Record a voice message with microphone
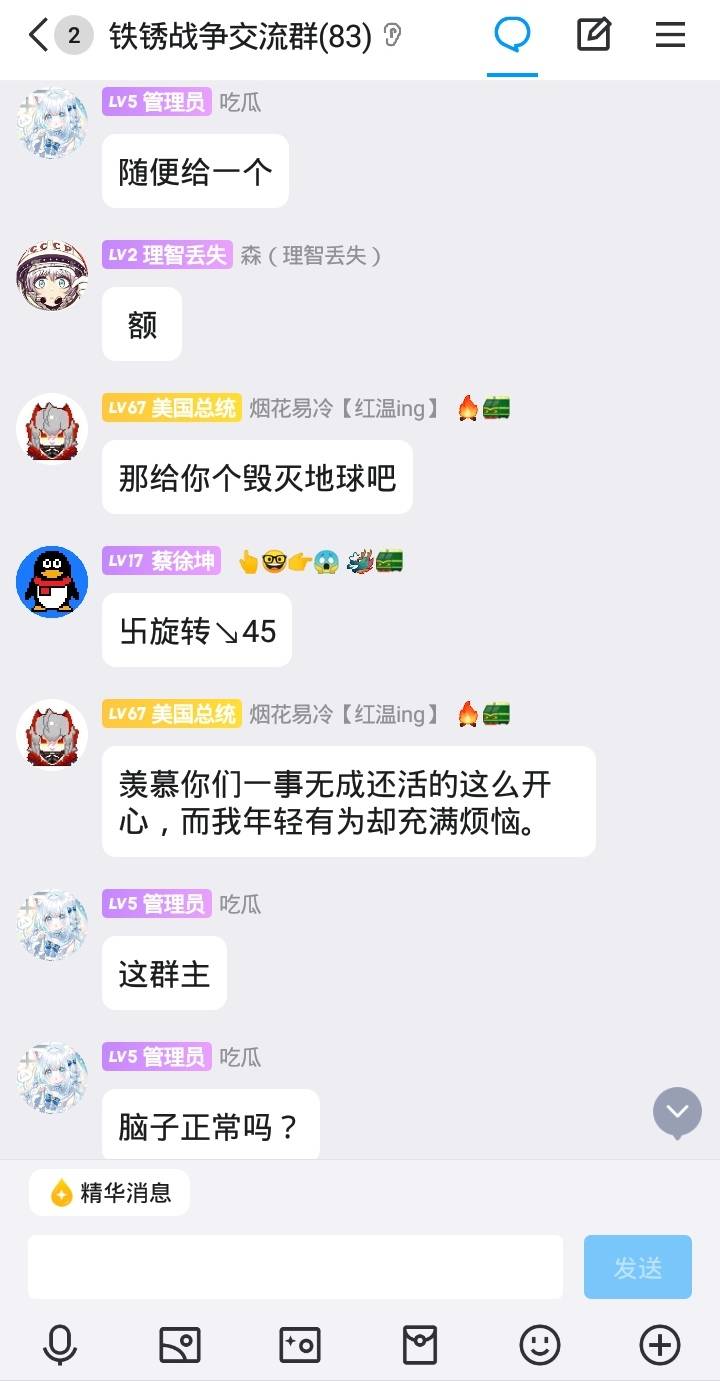The height and width of the screenshot is (1381, 720). coord(60,1345)
